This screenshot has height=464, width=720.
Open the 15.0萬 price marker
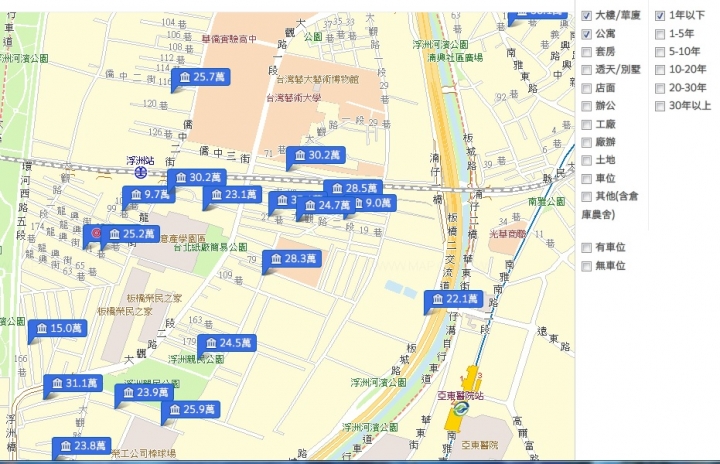click(x=57, y=329)
